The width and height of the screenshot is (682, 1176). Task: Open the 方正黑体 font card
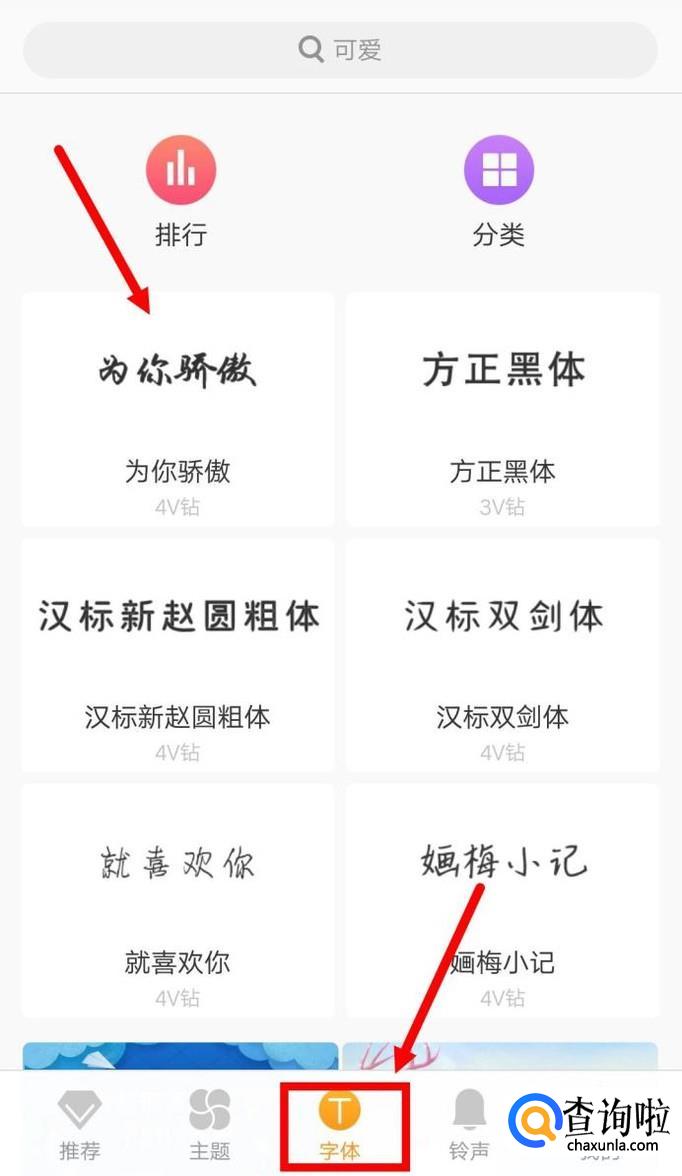tap(502, 409)
